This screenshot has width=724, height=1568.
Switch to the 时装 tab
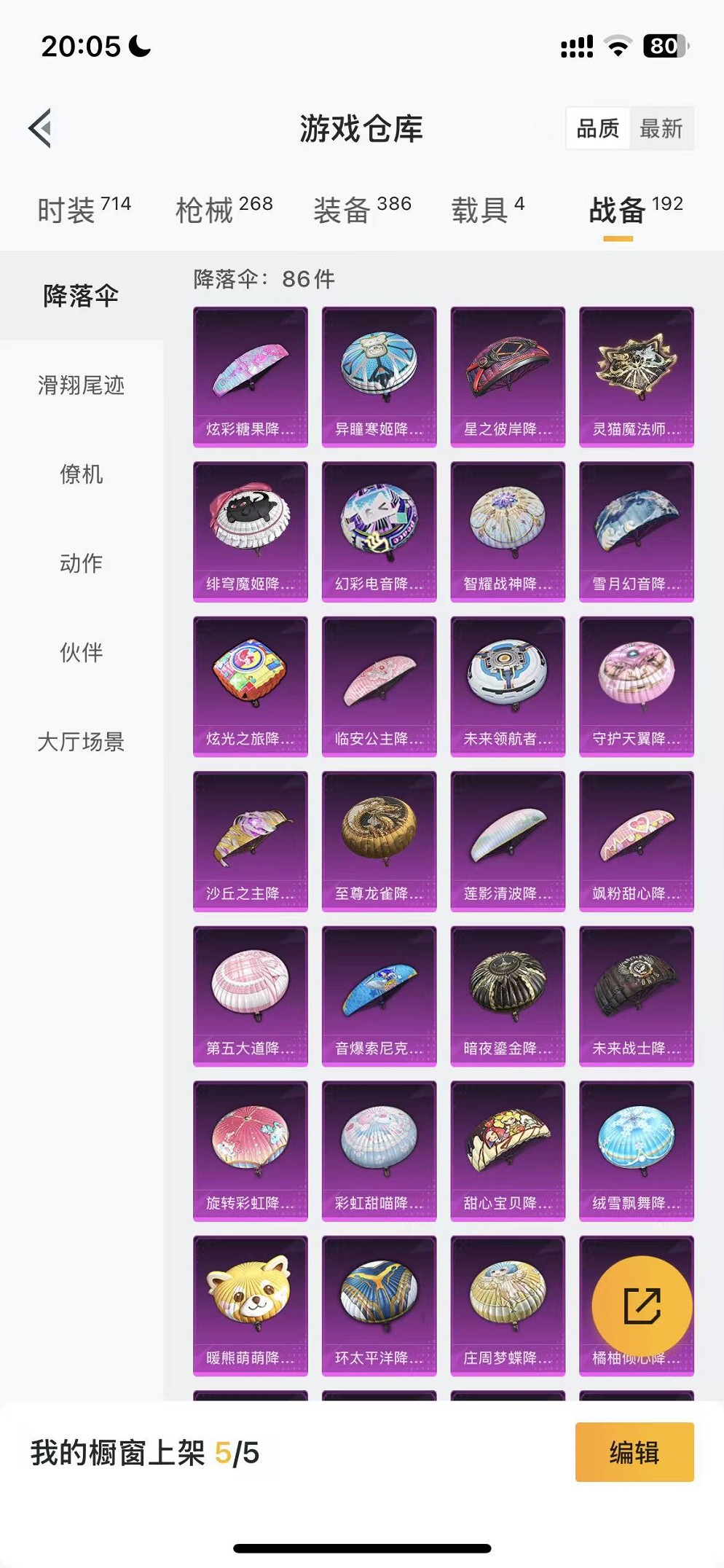(x=84, y=210)
